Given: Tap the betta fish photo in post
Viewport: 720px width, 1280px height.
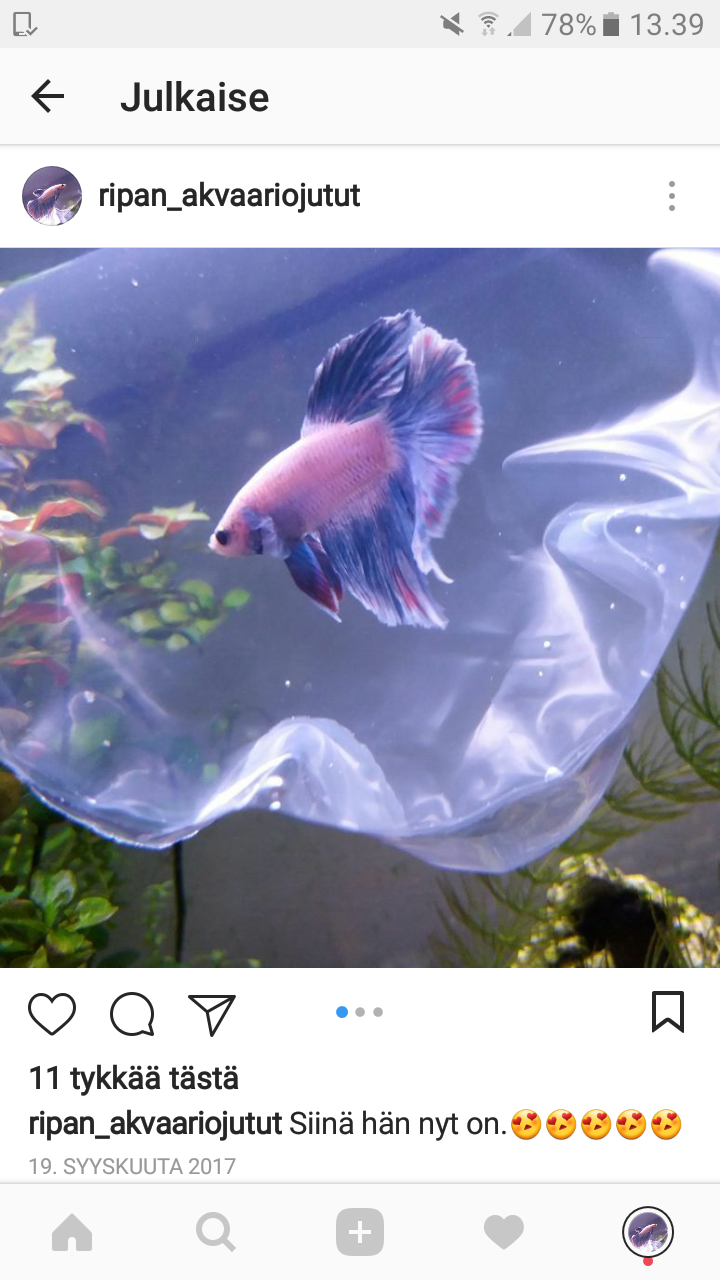Looking at the screenshot, I should (360, 607).
